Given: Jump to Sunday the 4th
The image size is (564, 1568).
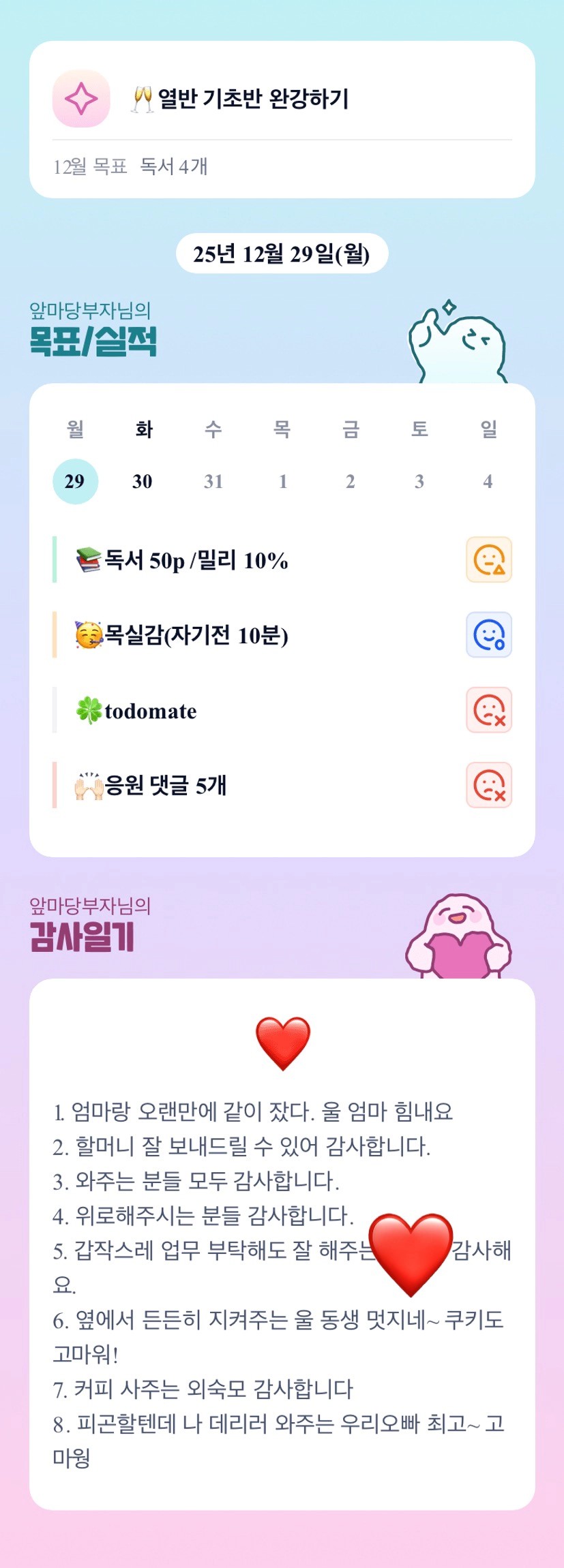Looking at the screenshot, I should [x=488, y=481].
